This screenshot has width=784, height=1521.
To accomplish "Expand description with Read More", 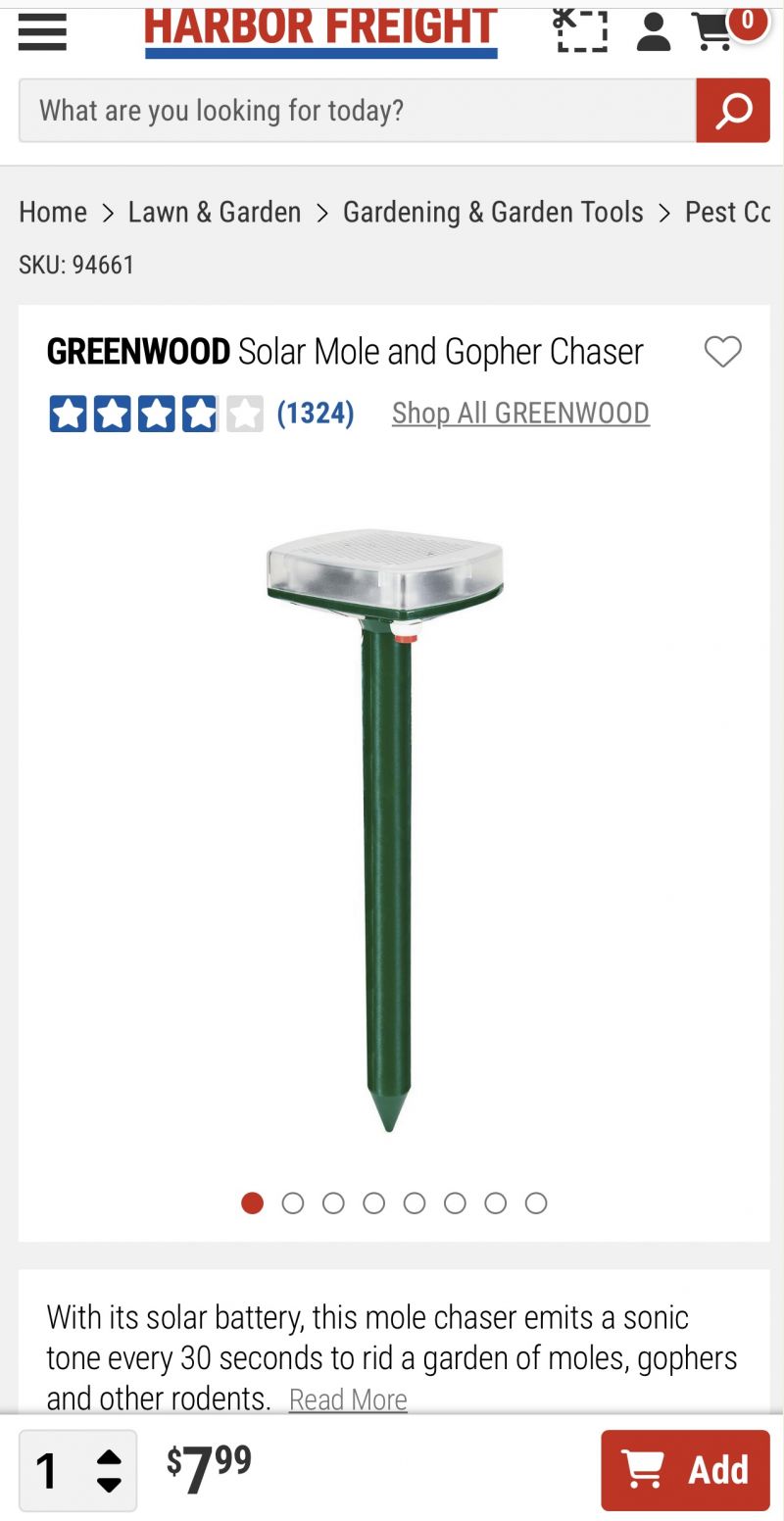I will click(x=348, y=1399).
